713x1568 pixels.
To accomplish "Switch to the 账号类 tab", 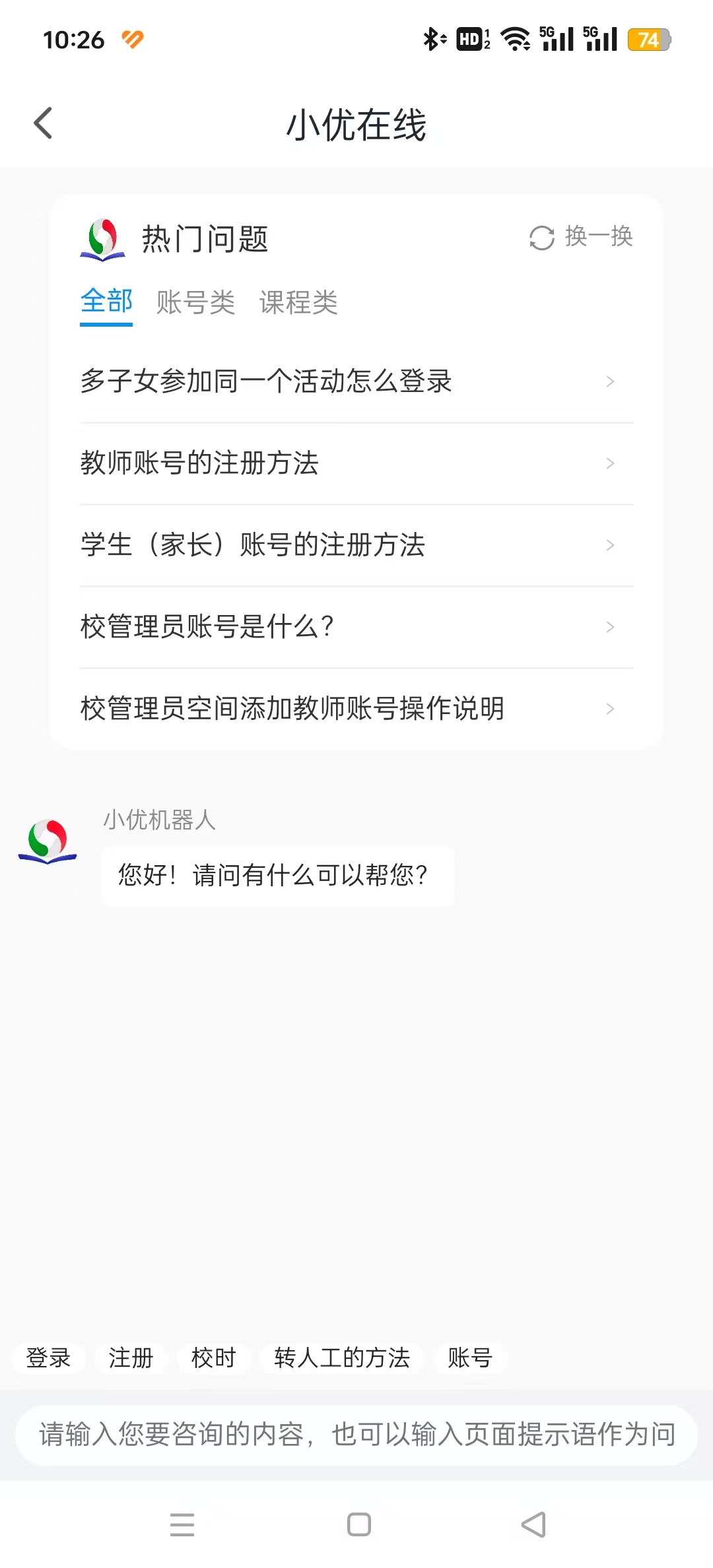I will (x=195, y=303).
